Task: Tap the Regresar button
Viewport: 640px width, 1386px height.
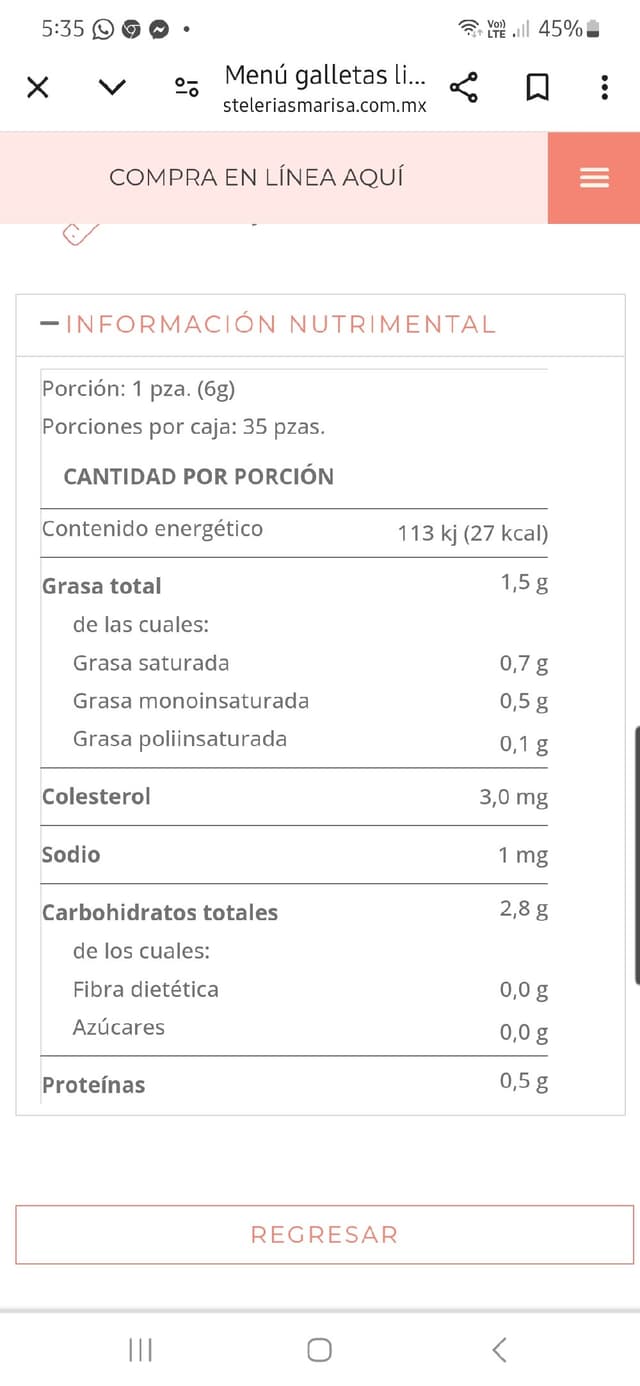Action: tap(324, 1235)
